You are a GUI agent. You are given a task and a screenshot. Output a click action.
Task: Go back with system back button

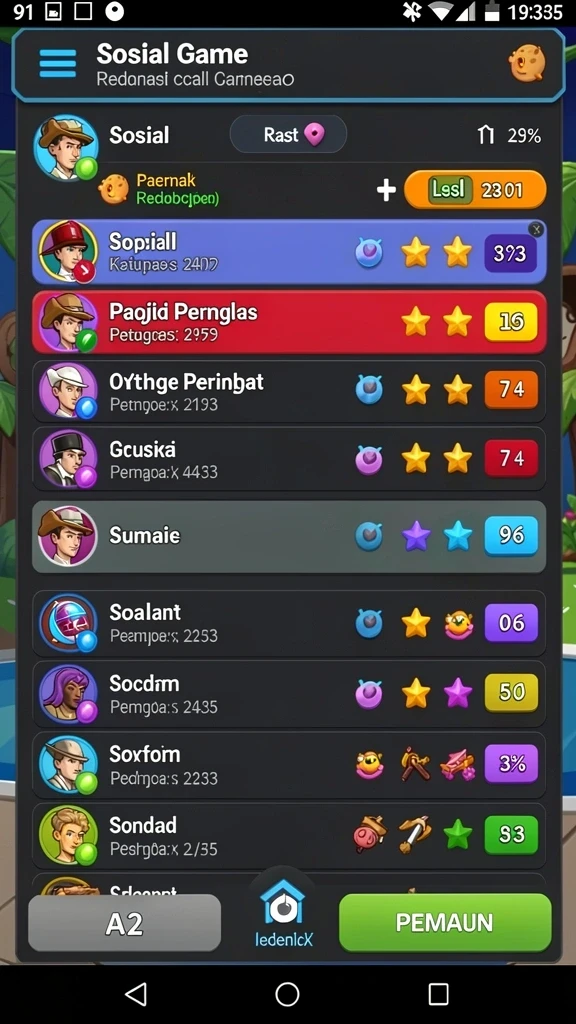pos(136,994)
